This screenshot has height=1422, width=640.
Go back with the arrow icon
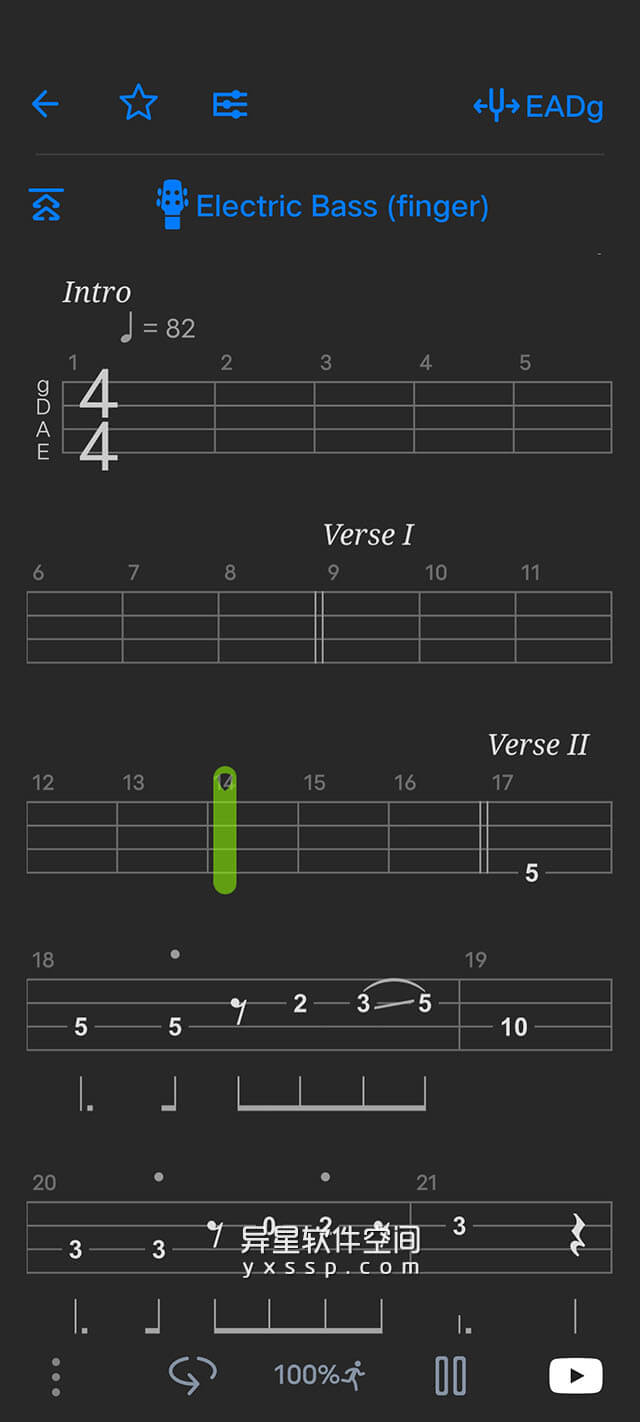(45, 103)
